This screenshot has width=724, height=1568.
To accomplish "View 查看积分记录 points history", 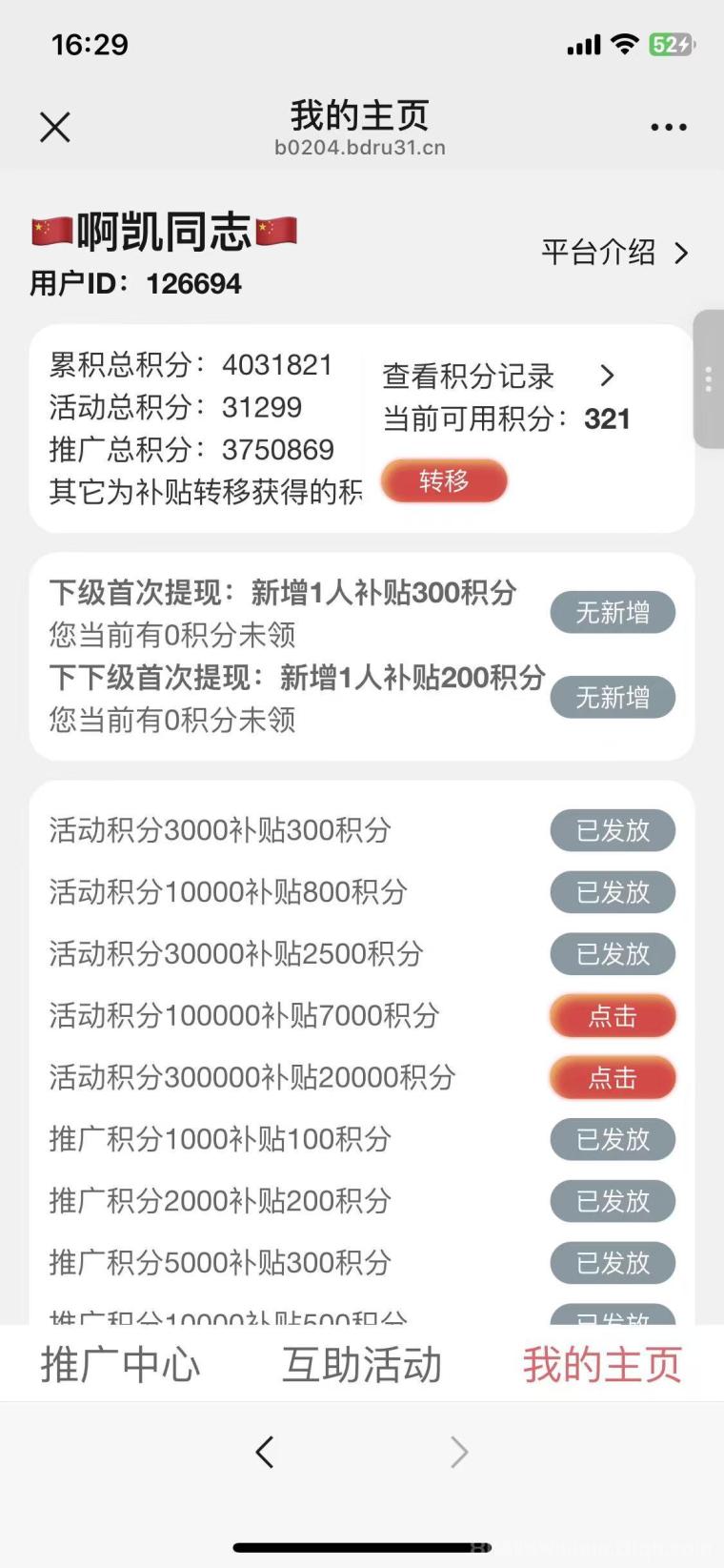I will (x=498, y=377).
